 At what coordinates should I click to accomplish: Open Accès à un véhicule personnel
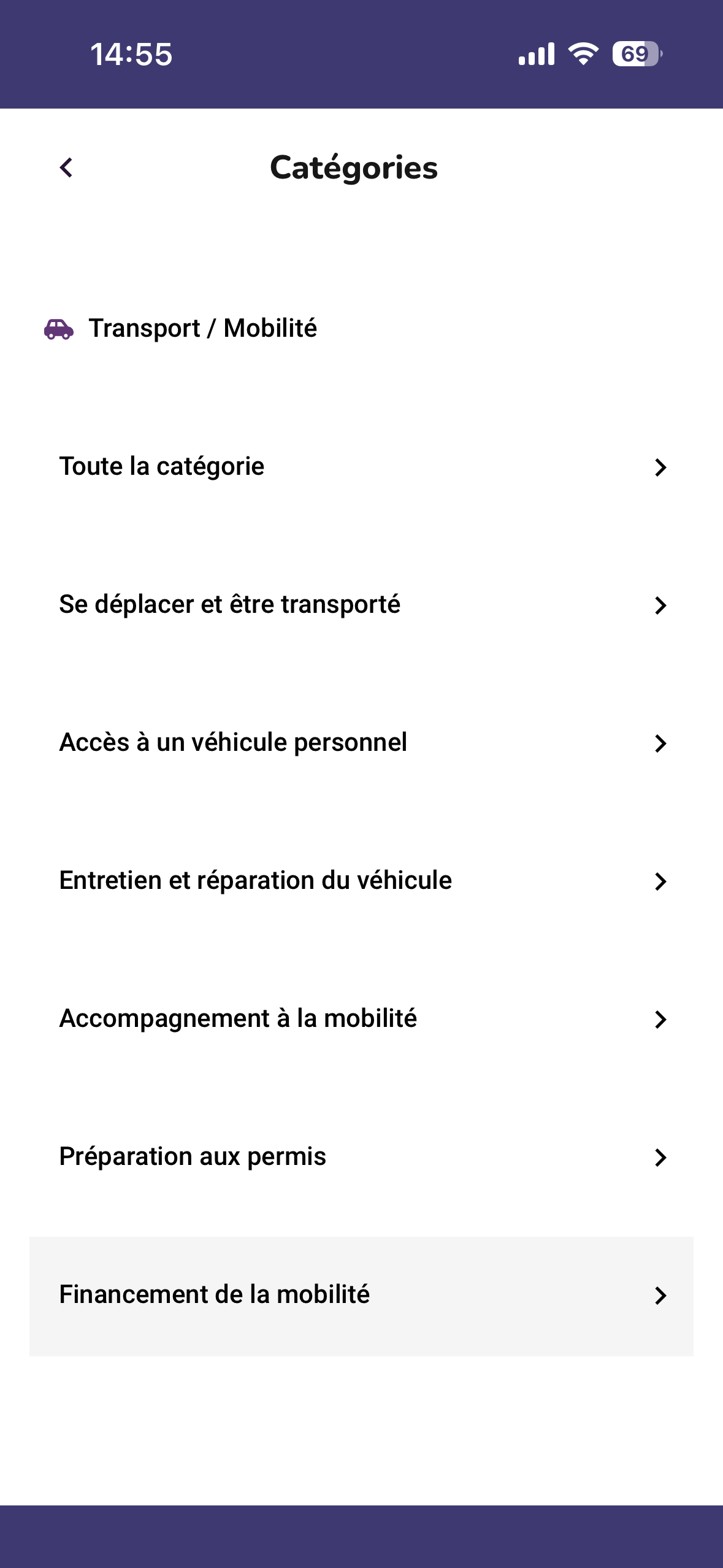[x=361, y=743]
